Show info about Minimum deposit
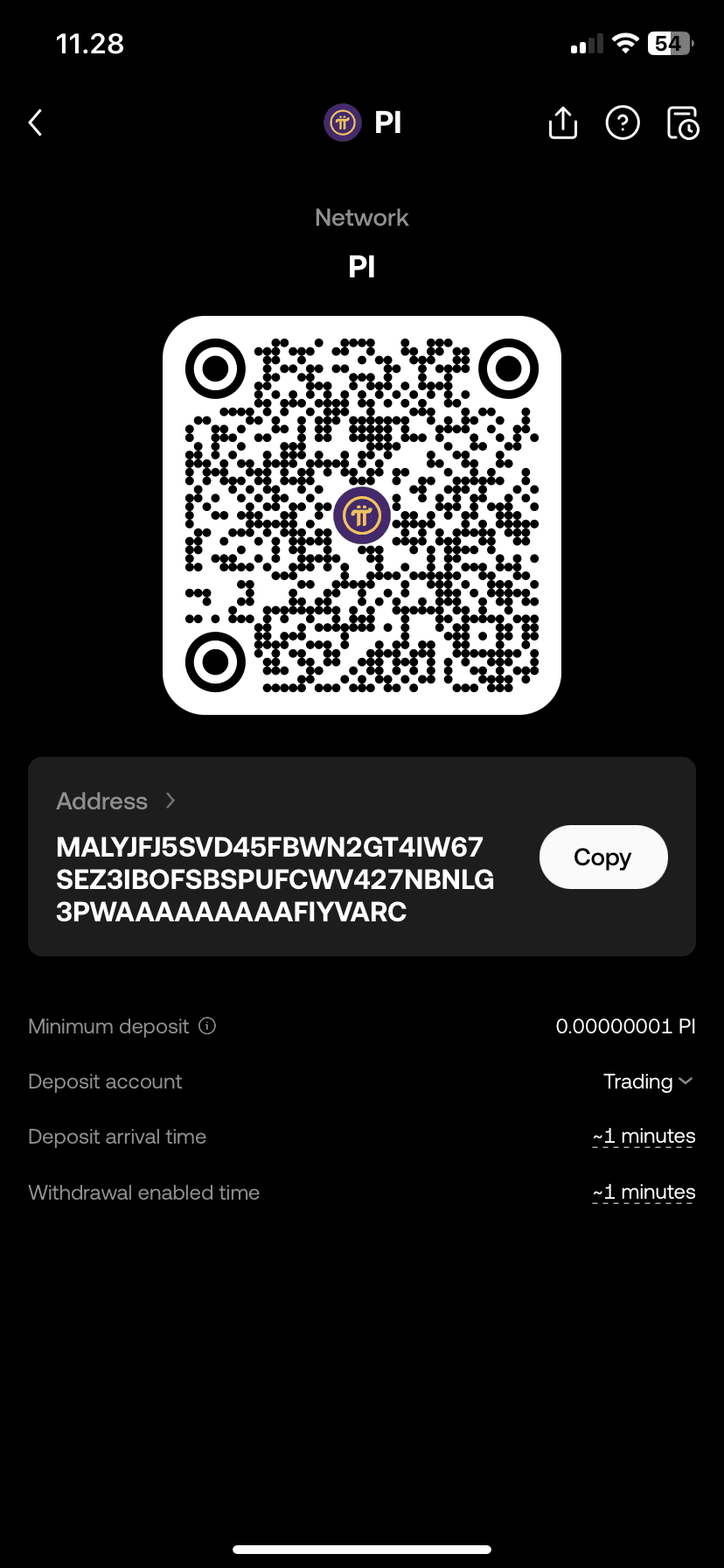The width and height of the screenshot is (724, 1568). [x=207, y=1025]
